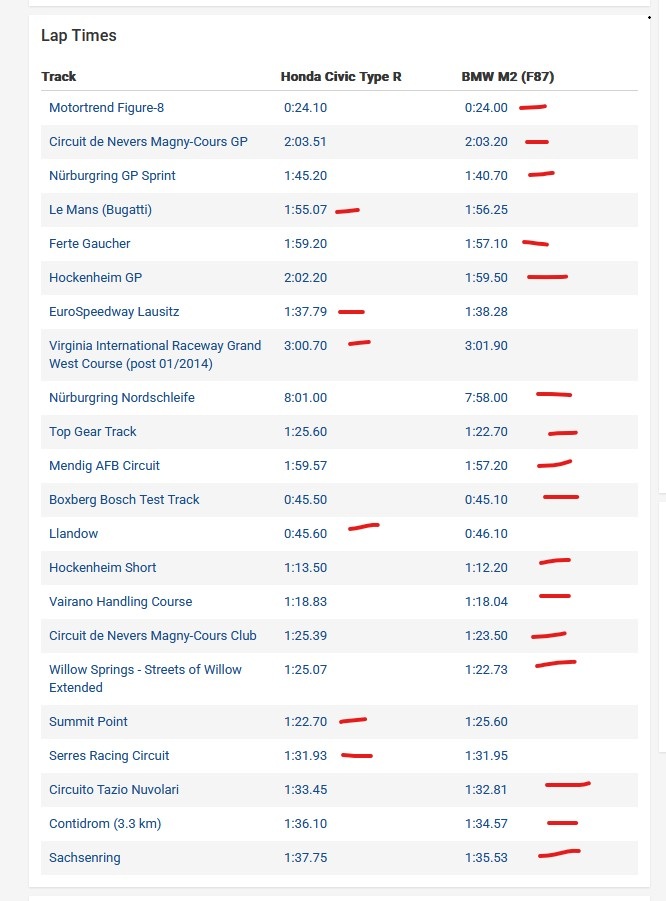This screenshot has width=666, height=901.
Task: Open the Ferte Gaucher track page
Action: pos(90,244)
